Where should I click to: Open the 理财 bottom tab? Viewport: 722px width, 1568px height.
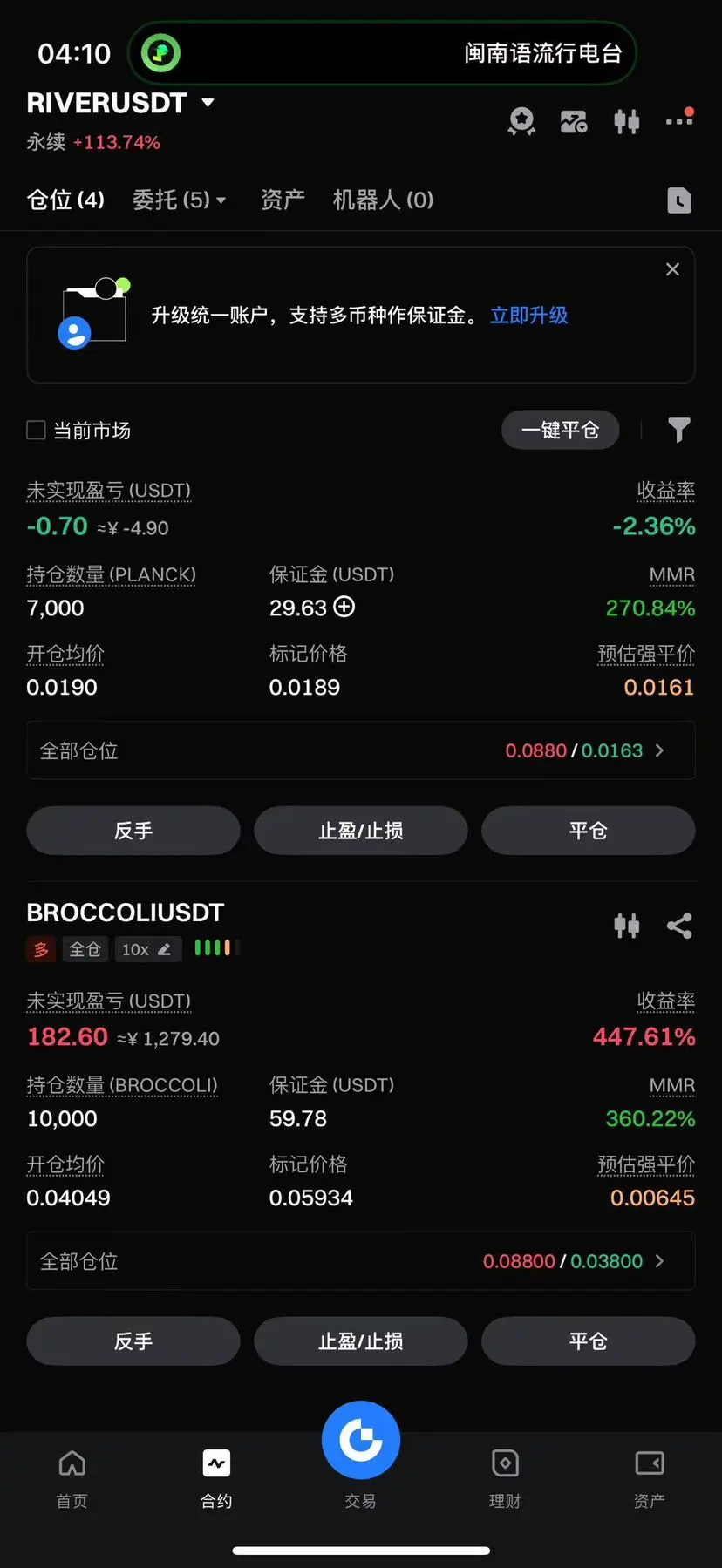[x=505, y=1476]
